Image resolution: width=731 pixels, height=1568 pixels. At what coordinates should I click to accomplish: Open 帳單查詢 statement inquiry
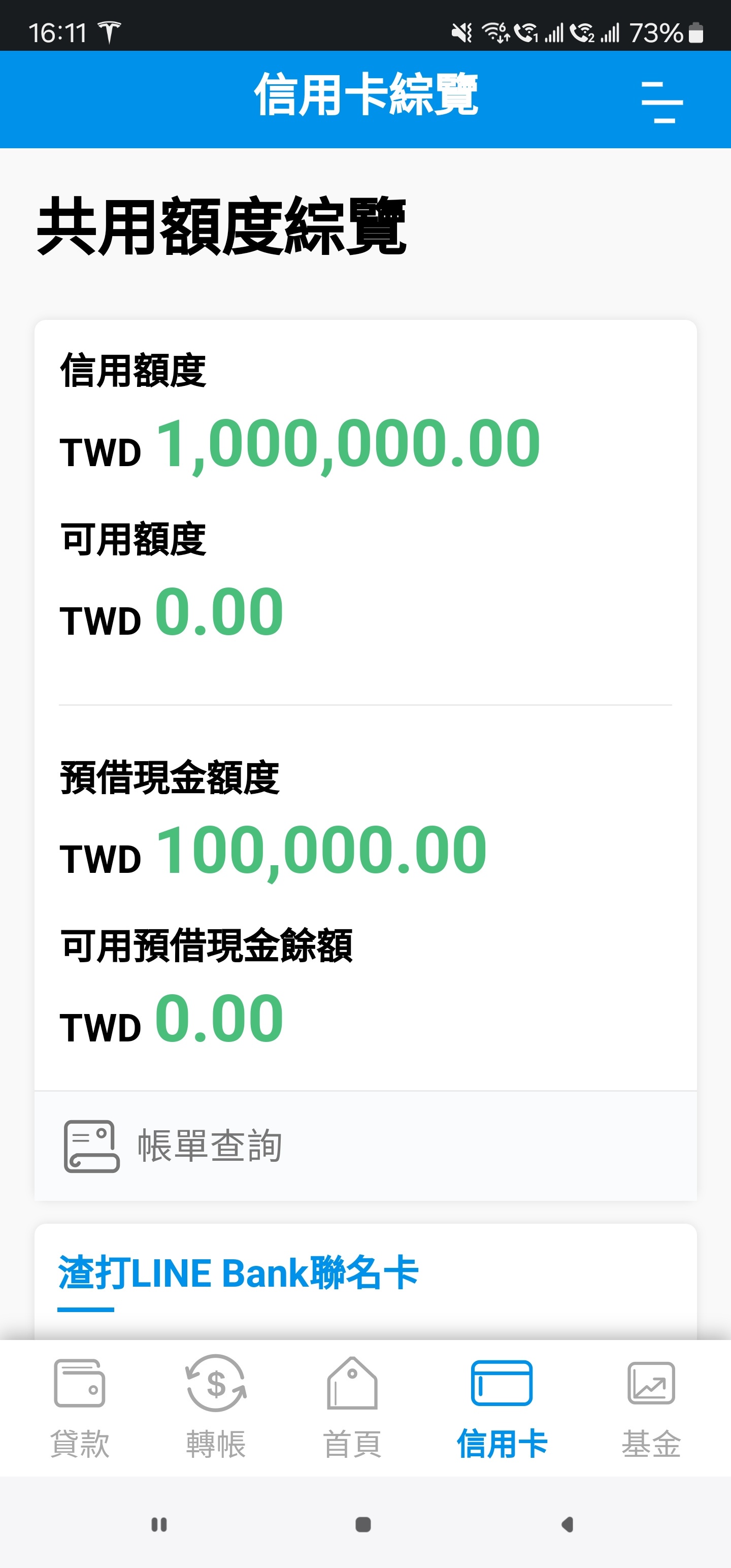[x=365, y=1146]
